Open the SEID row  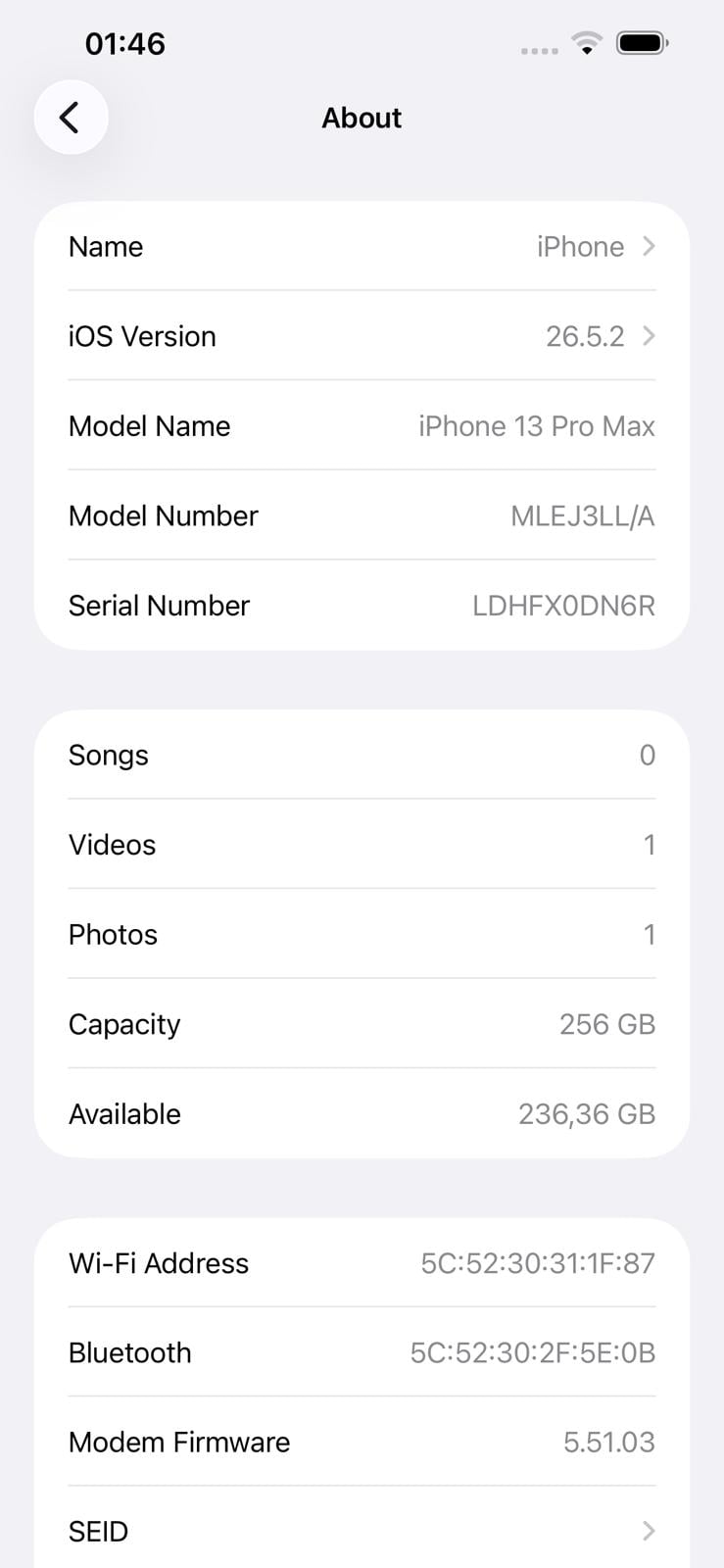[x=362, y=1531]
